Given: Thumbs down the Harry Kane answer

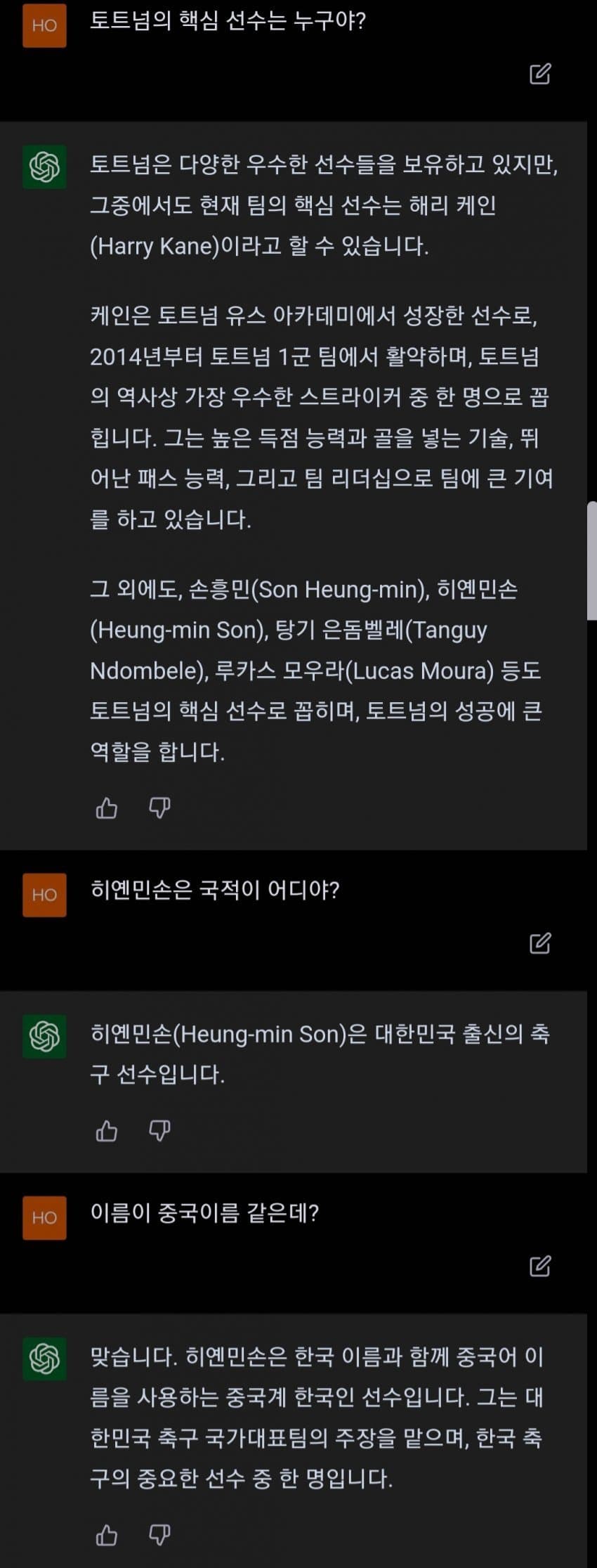Looking at the screenshot, I should (x=160, y=808).
